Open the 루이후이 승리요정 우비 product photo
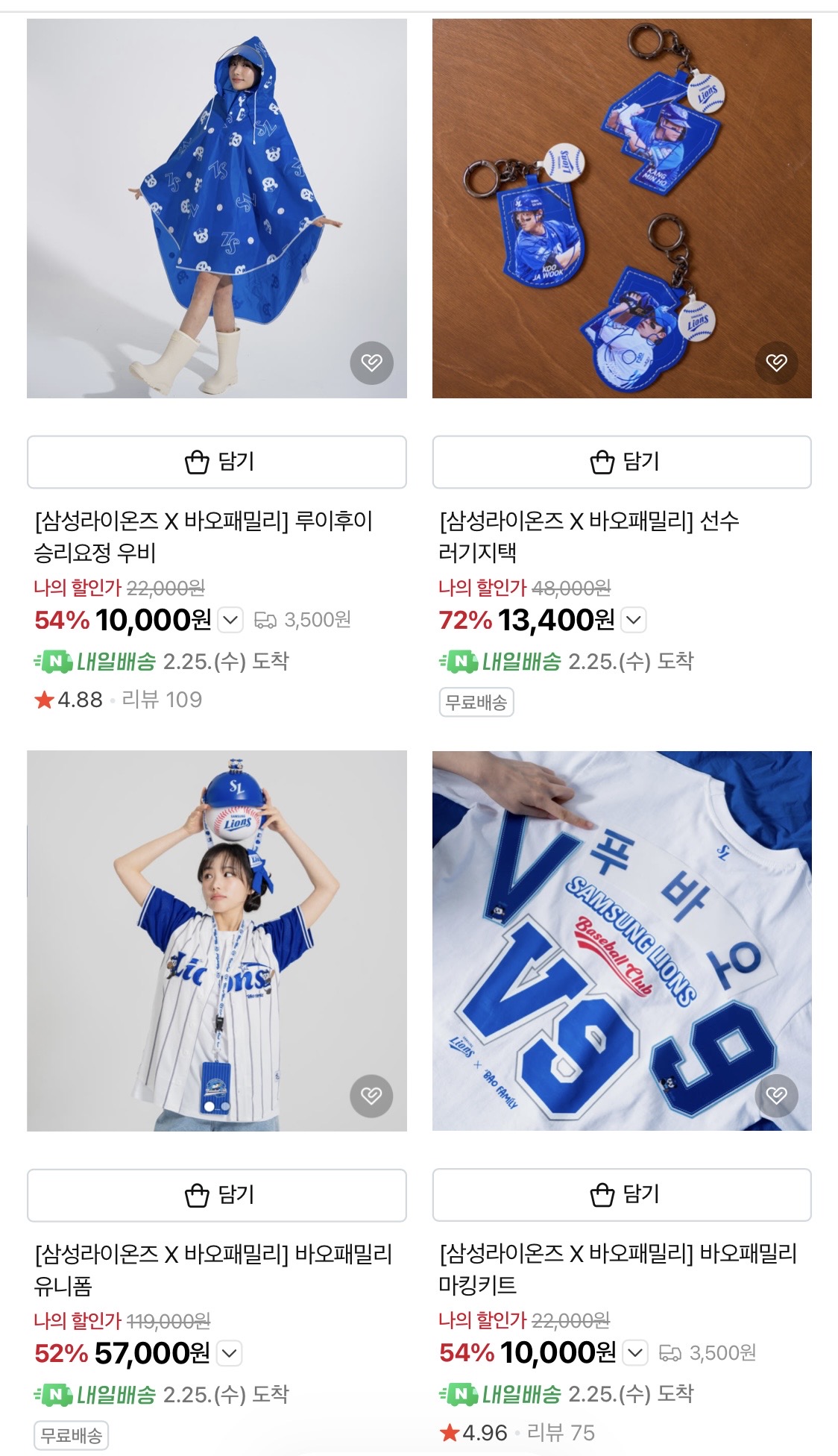Screen dimensions: 838x1456 217,208
